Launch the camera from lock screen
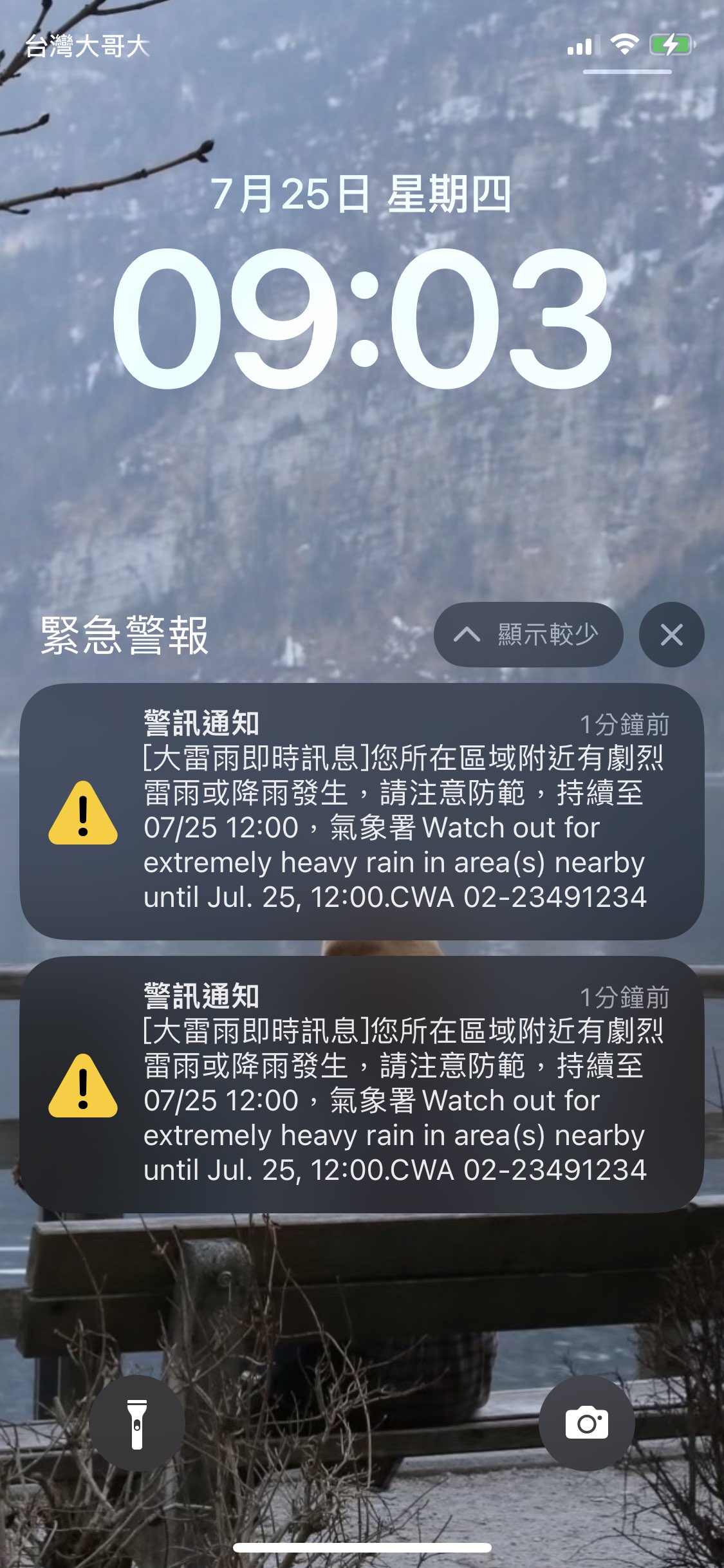The width and height of the screenshot is (724, 1568). 586,1423
